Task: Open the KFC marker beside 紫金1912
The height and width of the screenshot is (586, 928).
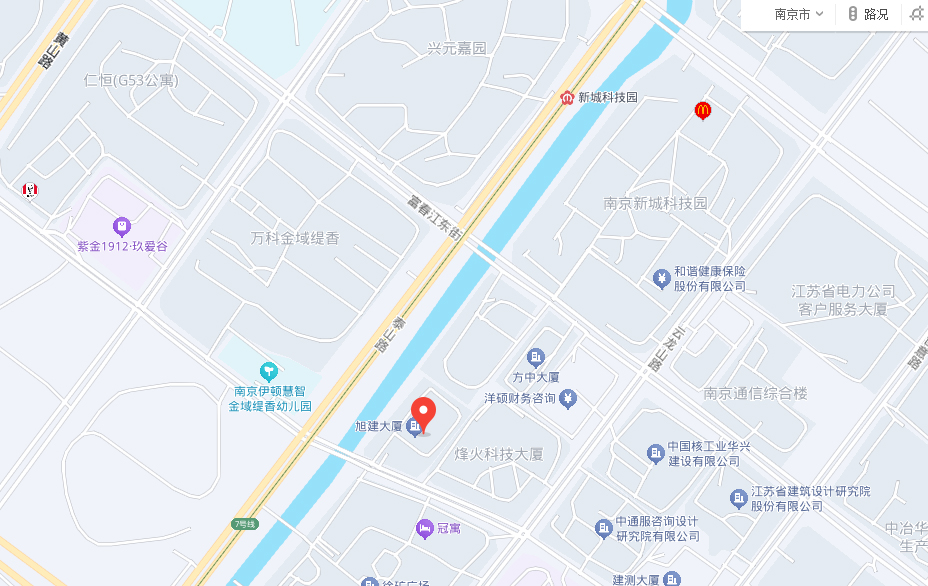Action: pyautogui.click(x=31, y=189)
